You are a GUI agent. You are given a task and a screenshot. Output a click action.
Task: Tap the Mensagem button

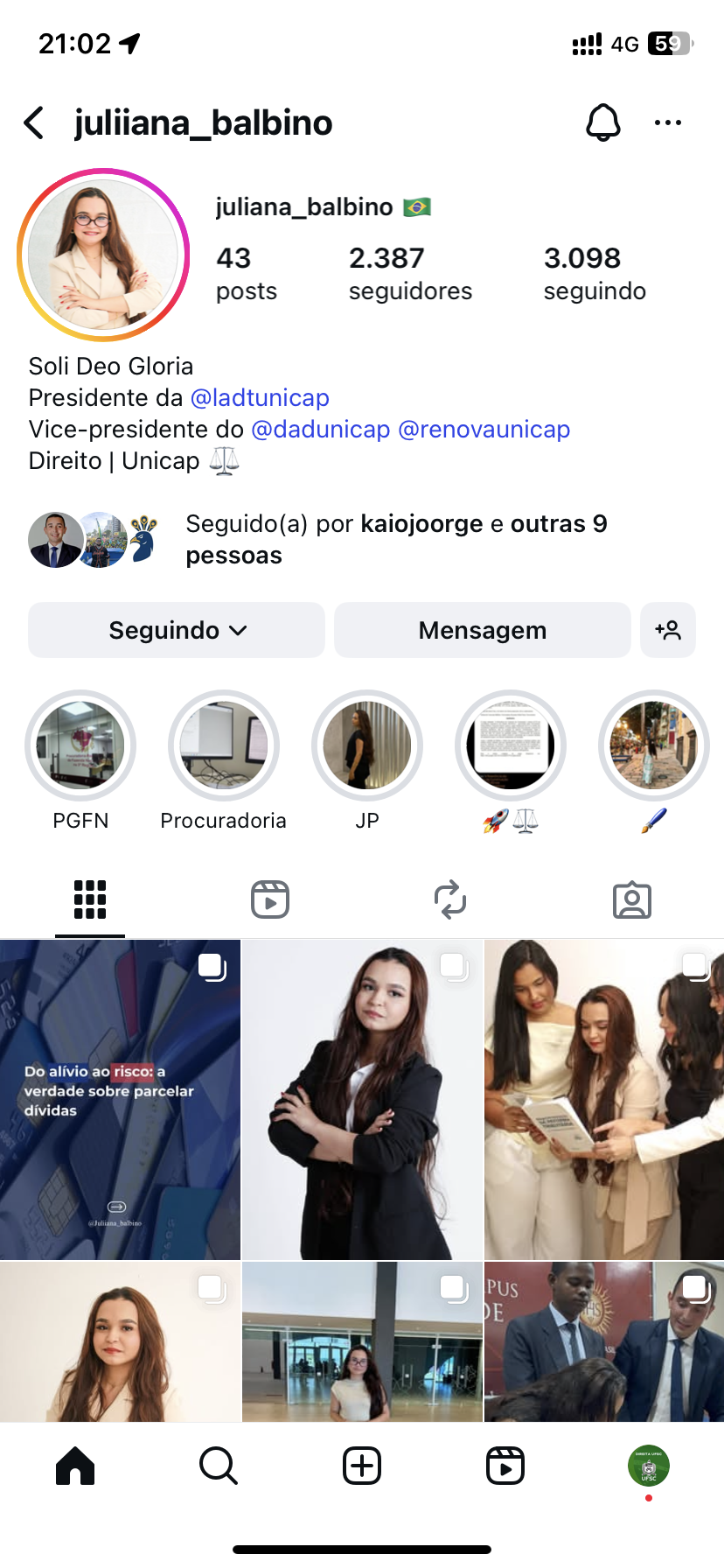coord(482,630)
